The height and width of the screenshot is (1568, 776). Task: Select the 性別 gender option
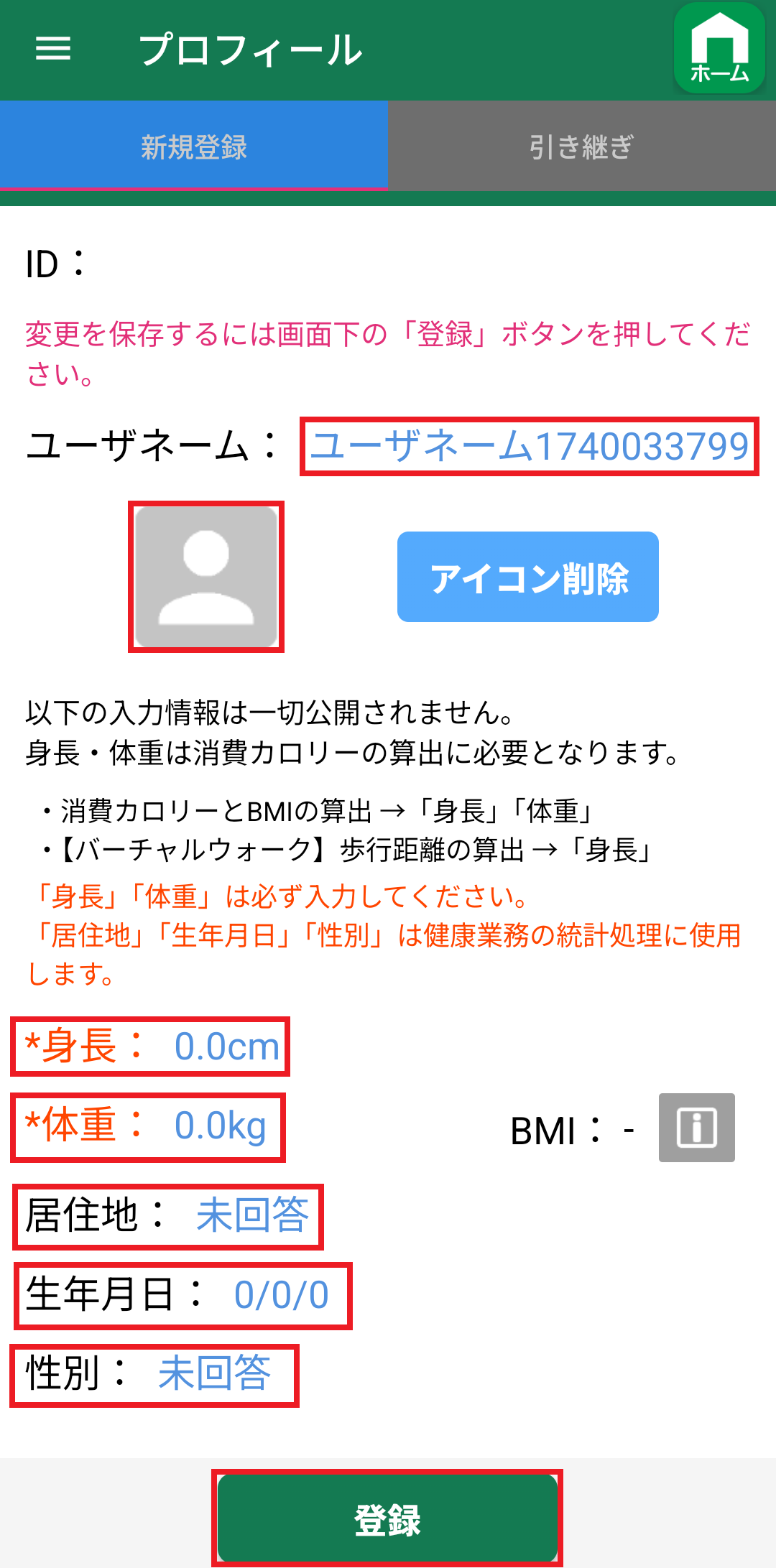(154, 1376)
